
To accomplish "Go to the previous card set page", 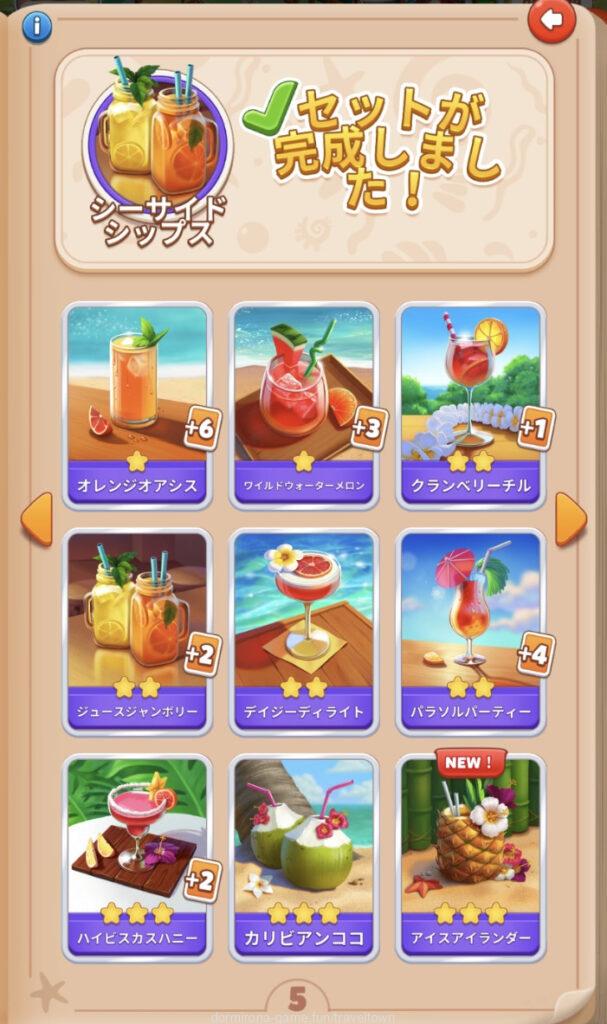I will 36,518.
